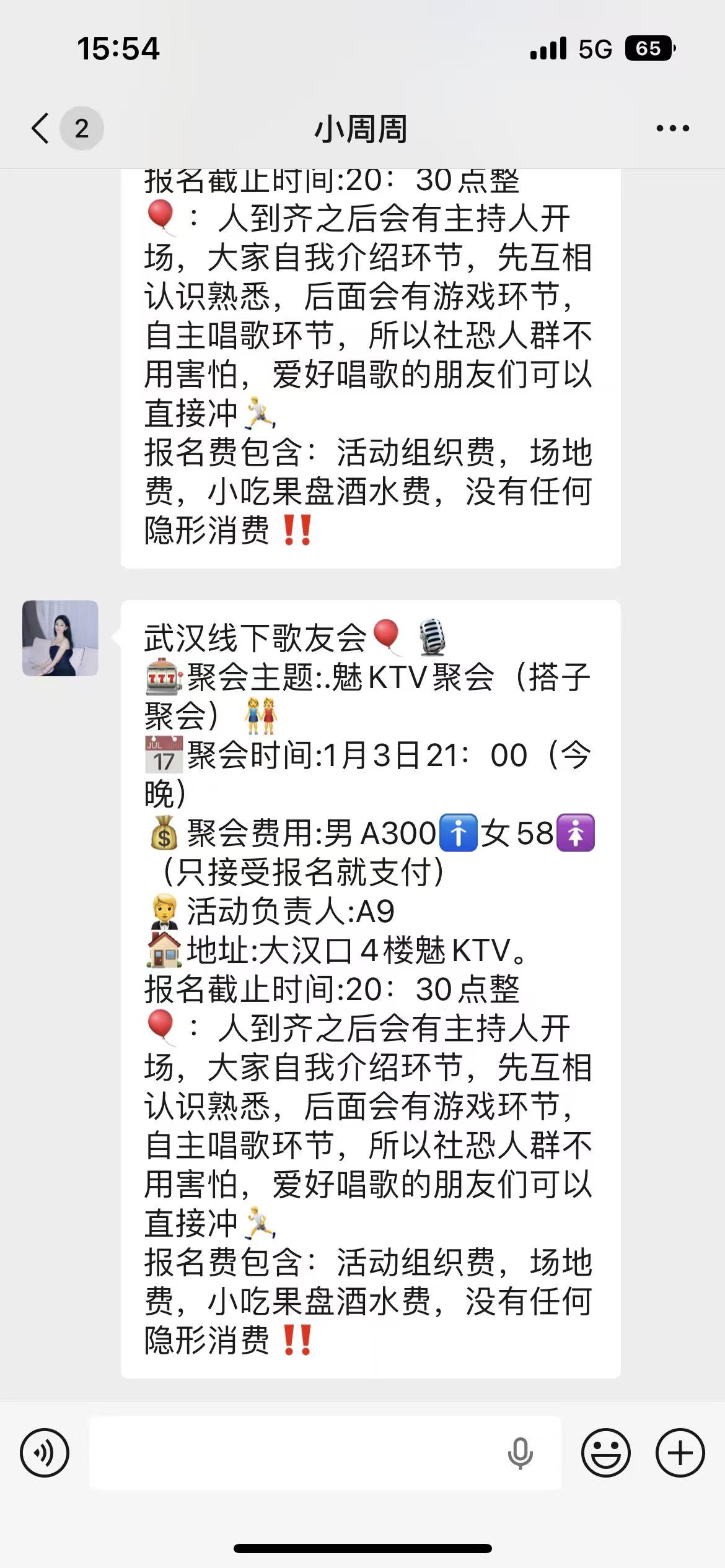Switch to voice message input

(x=45, y=1453)
